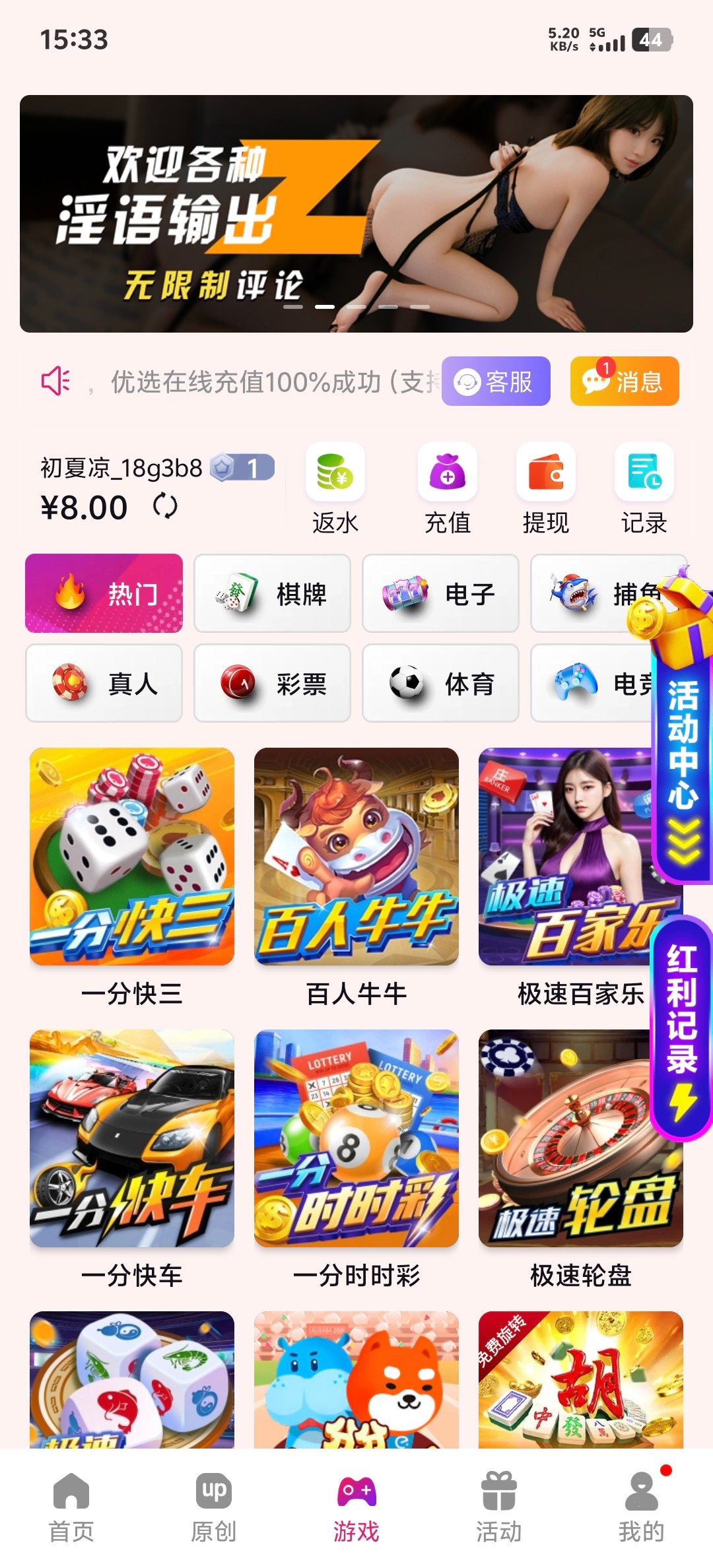Open 红利记录 side button
Screen dimensions: 713x1568
coord(682,1028)
